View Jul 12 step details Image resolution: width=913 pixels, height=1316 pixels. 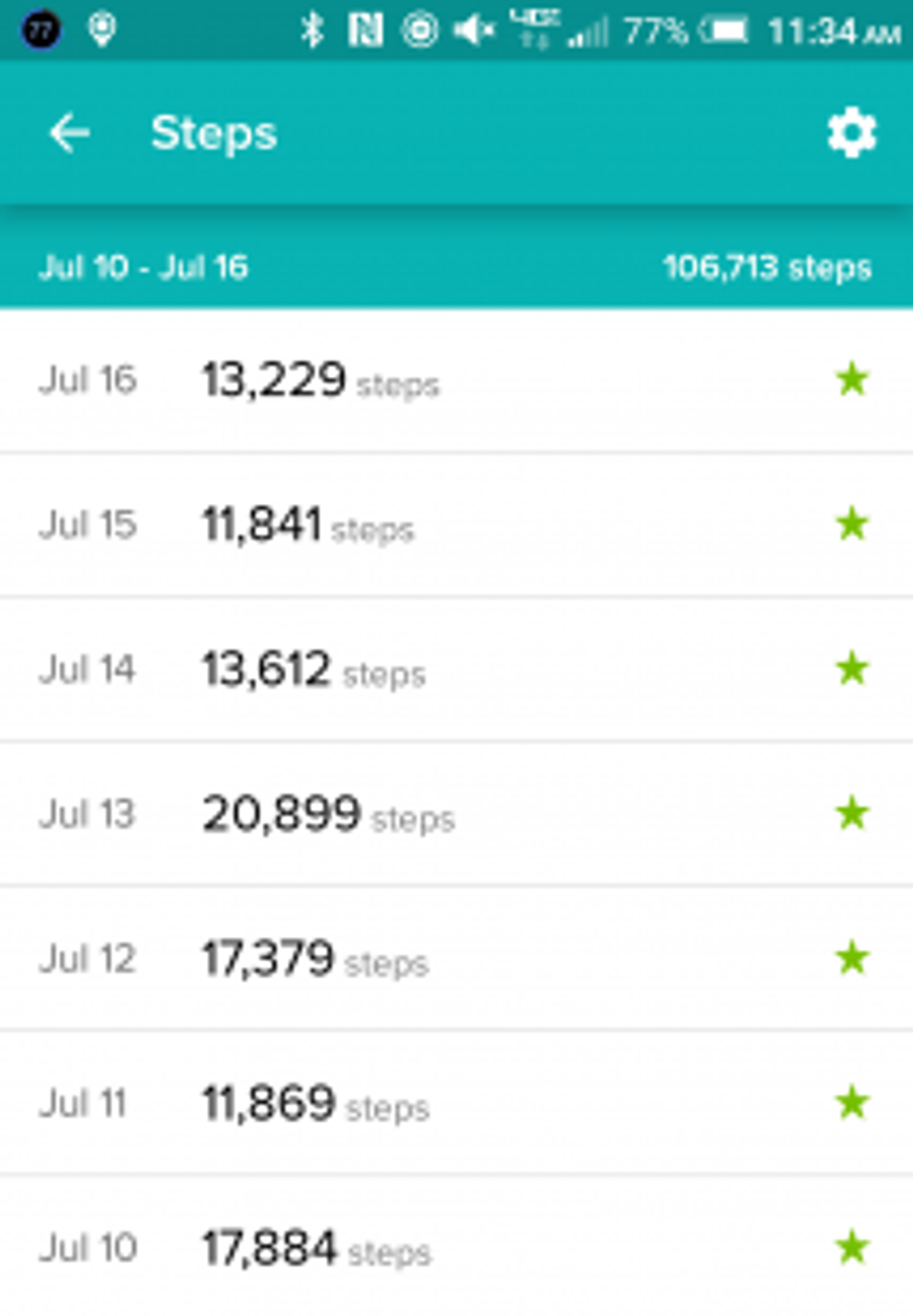pos(456,958)
